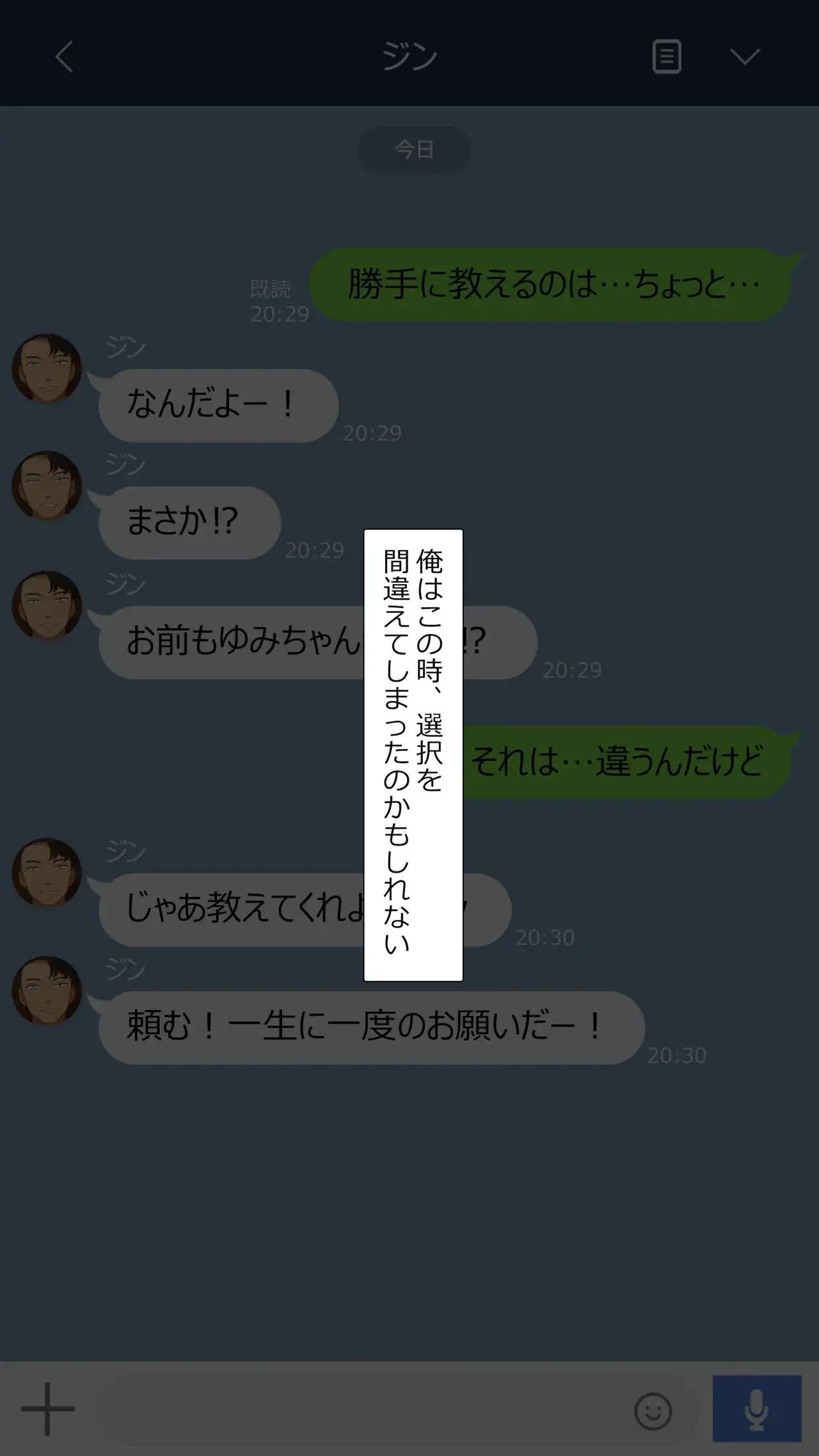
Task: Tap the microphone voice message button
Action: 756,1408
